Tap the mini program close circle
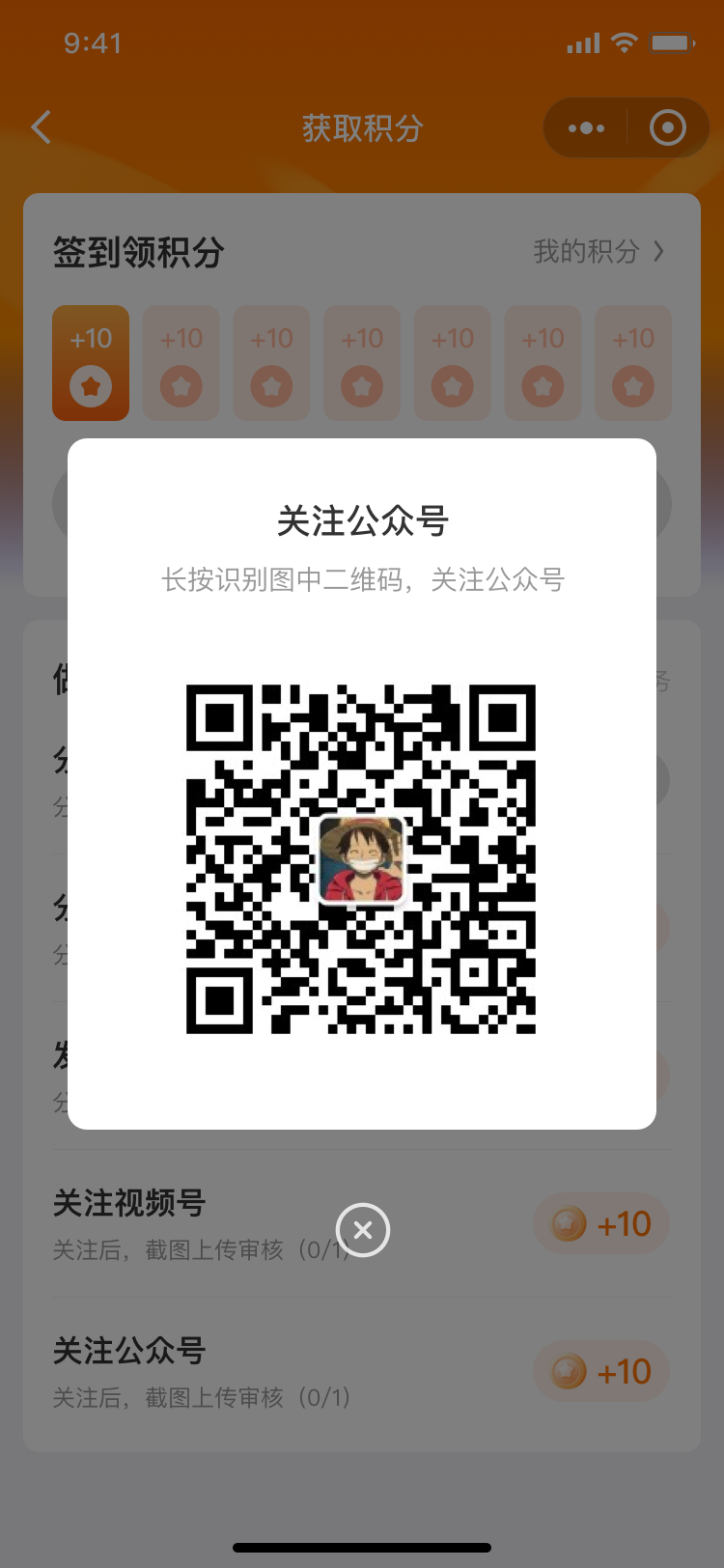Viewport: 724px width, 1568px height. (668, 127)
